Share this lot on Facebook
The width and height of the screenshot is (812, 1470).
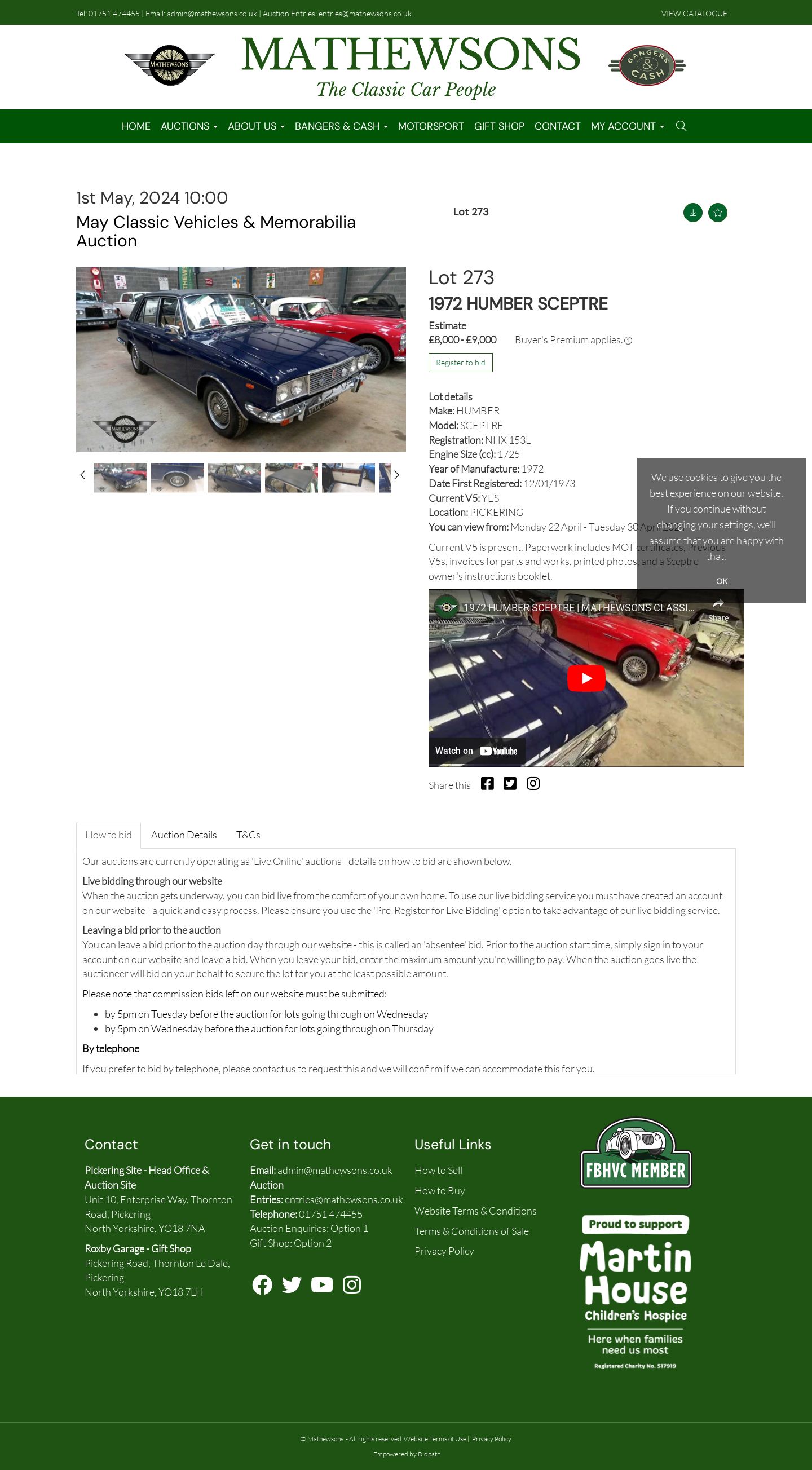(x=487, y=784)
